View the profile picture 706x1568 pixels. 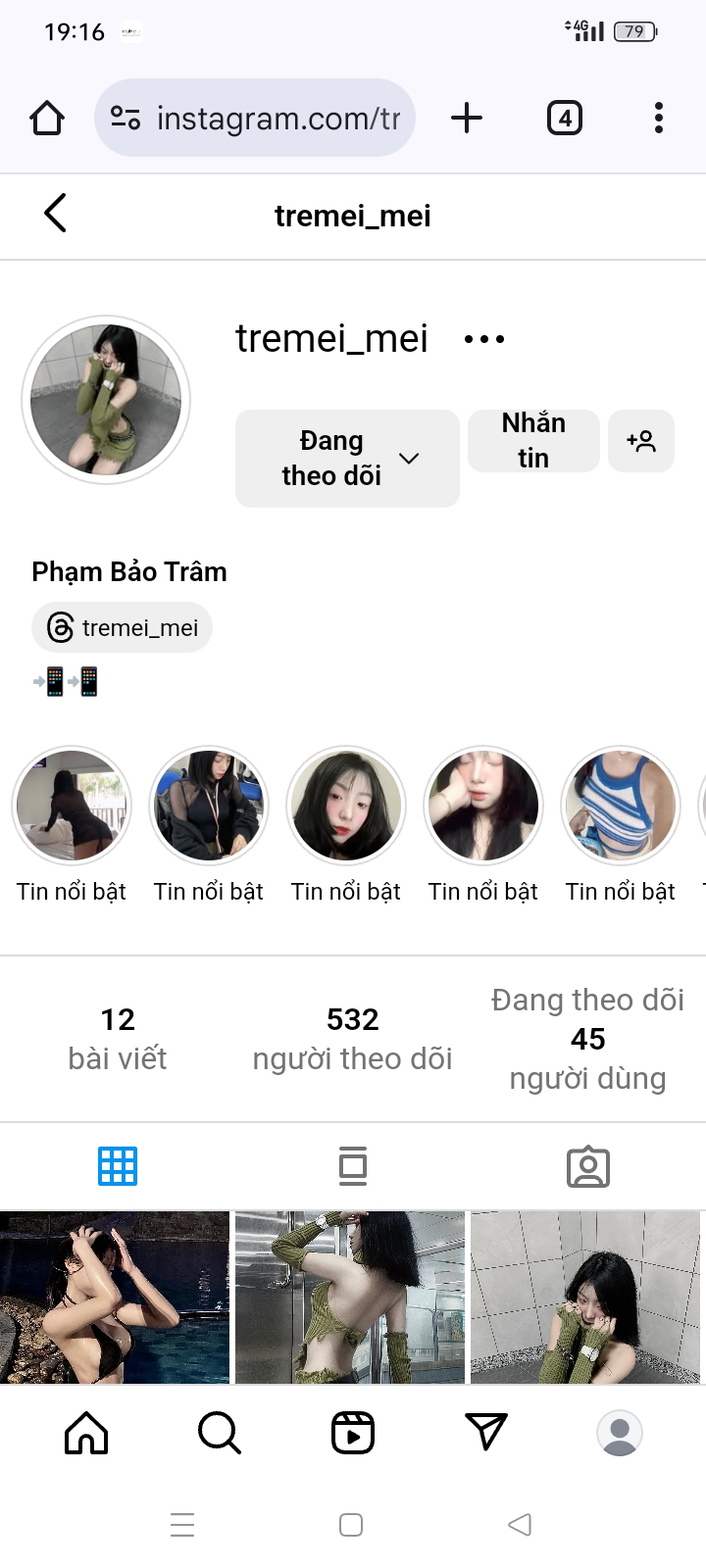tap(106, 400)
